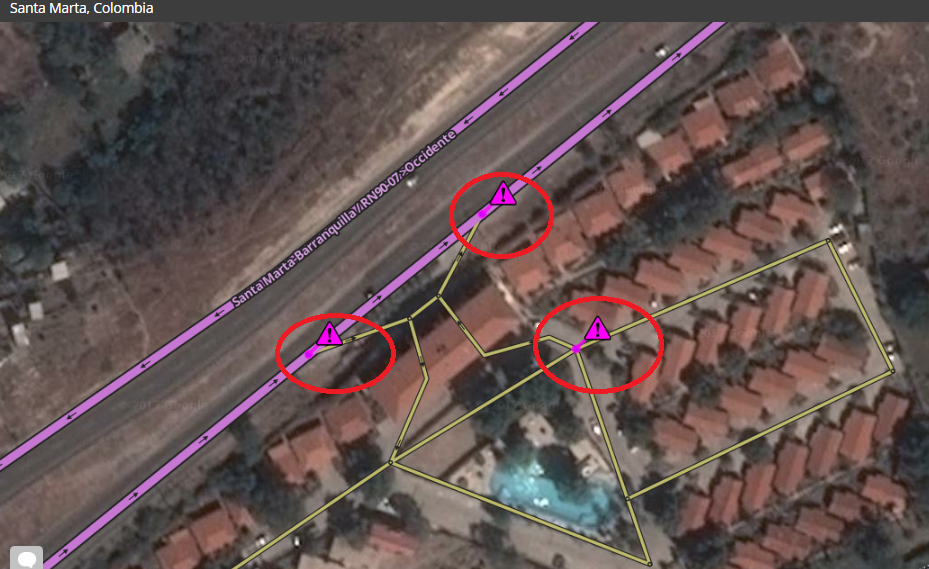Screen dimensions: 929x569
Task: Open the chat bubble button
Action: pos(26,558)
